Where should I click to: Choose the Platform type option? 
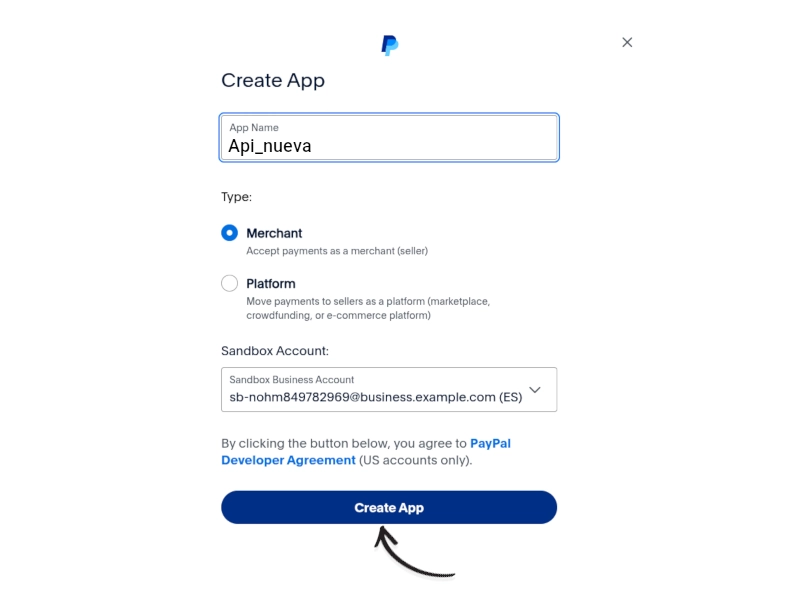[x=230, y=283]
